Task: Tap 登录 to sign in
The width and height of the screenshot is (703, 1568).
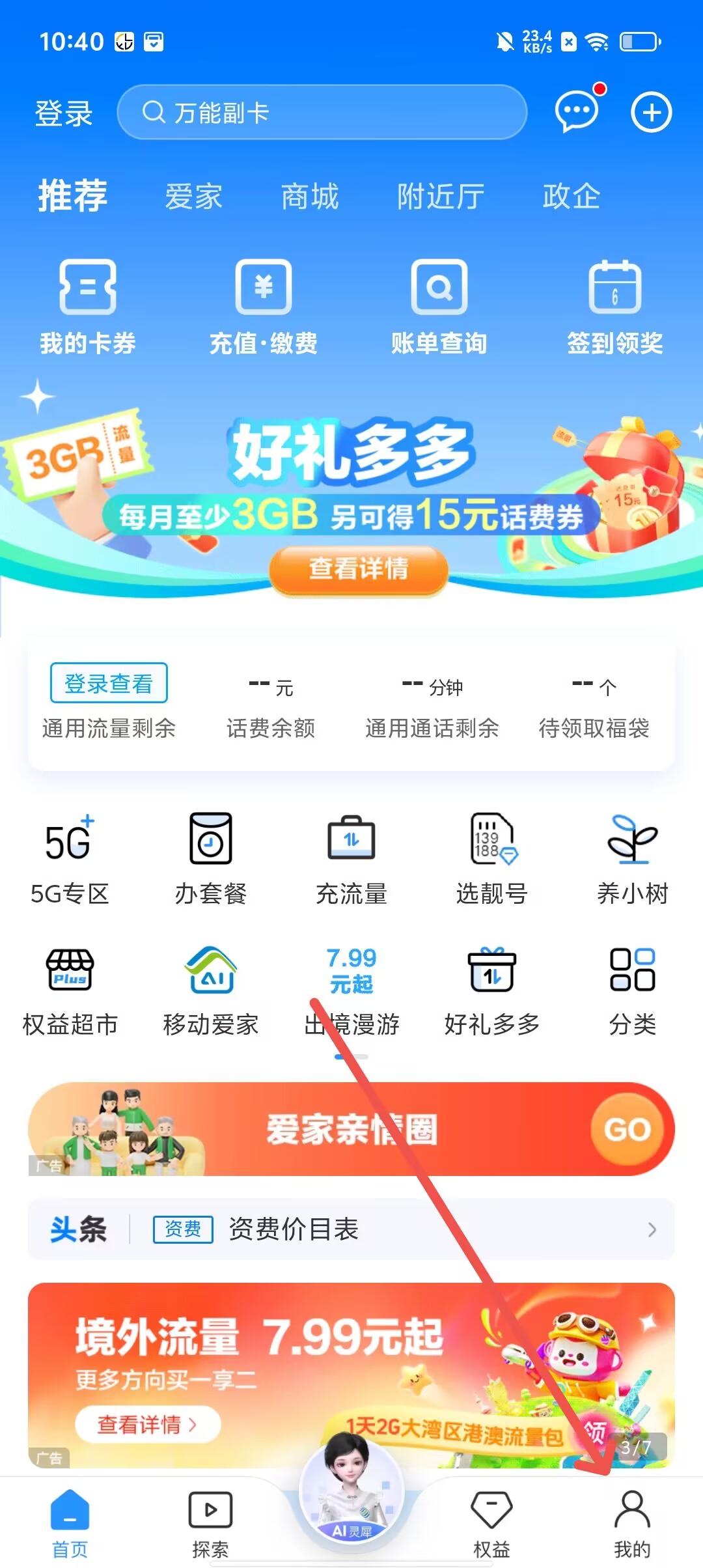Action: coord(63,113)
